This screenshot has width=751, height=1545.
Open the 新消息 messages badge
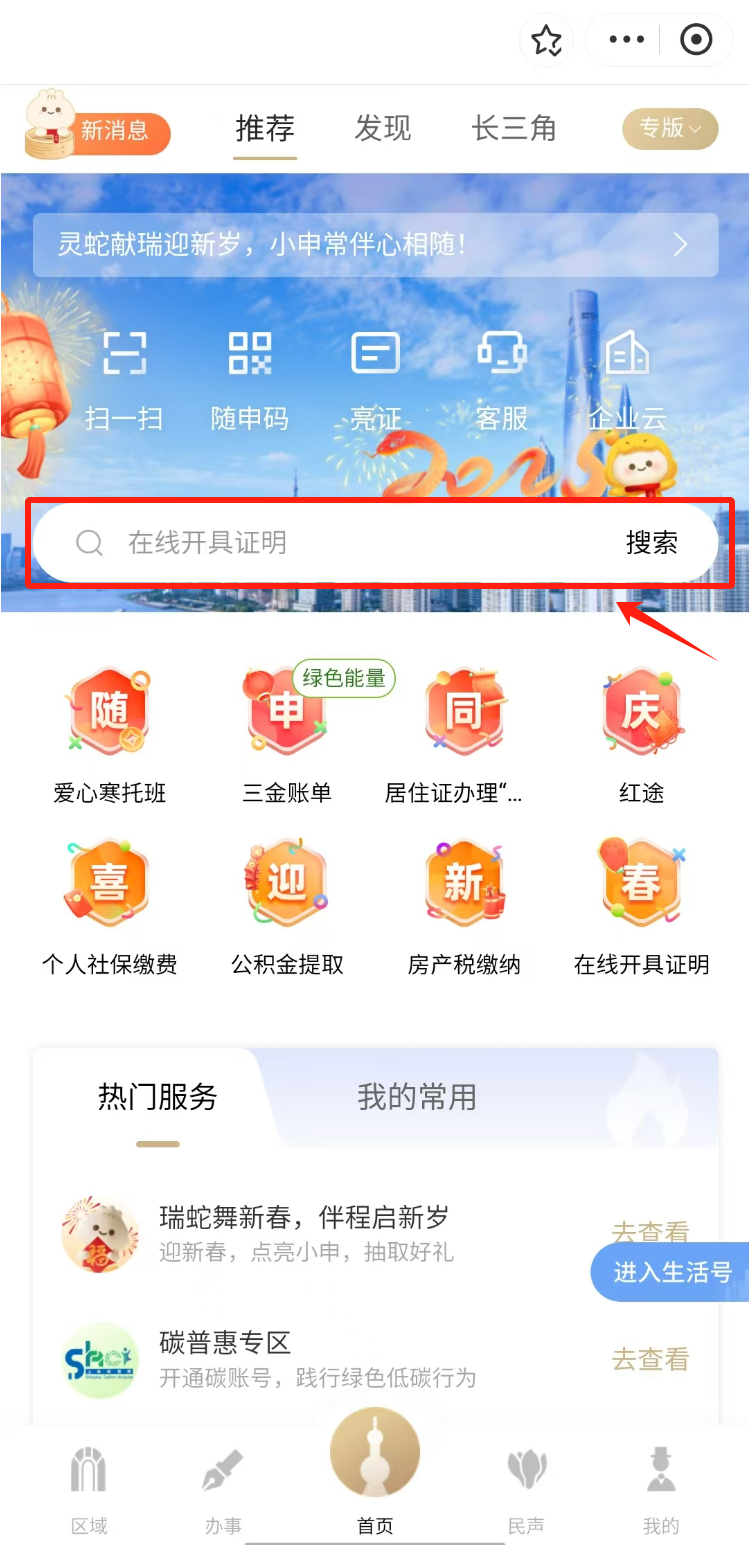tap(113, 132)
